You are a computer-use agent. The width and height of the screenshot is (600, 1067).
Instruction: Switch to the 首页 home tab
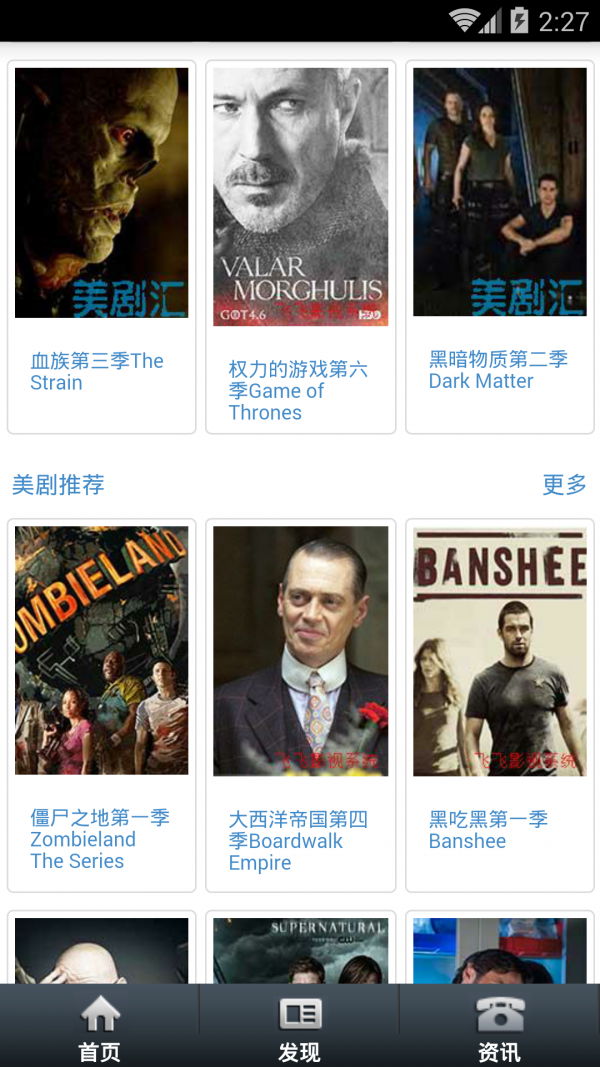pyautogui.click(x=100, y=1027)
